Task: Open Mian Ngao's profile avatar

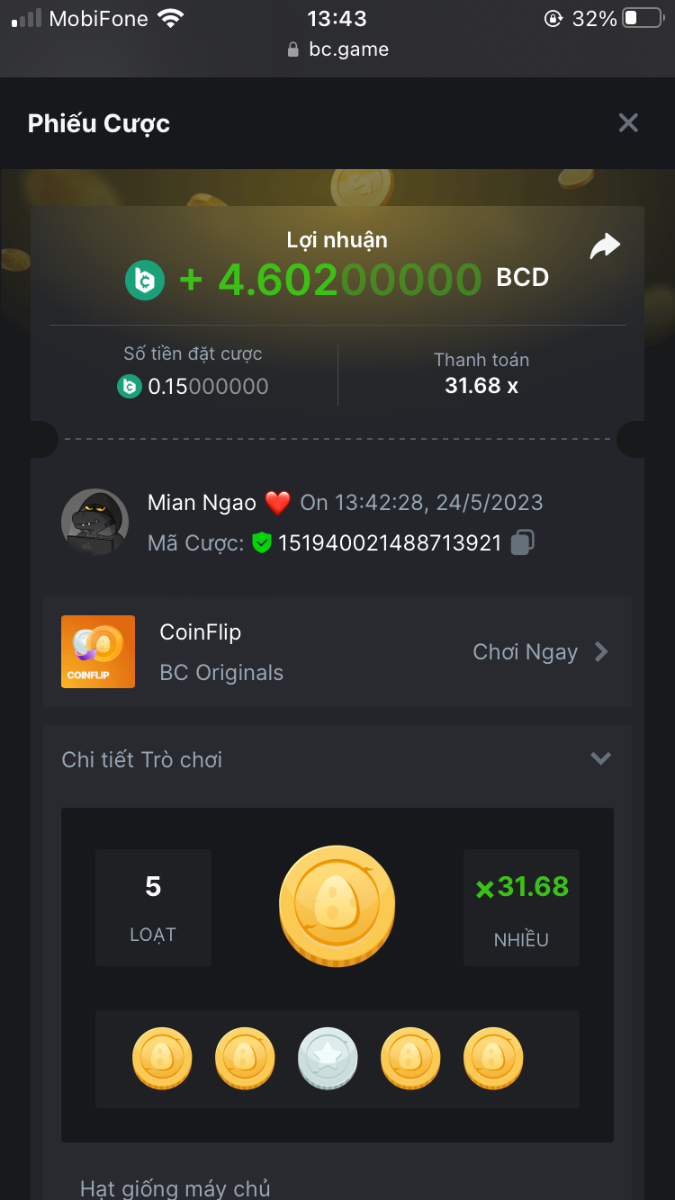Action: (95, 523)
